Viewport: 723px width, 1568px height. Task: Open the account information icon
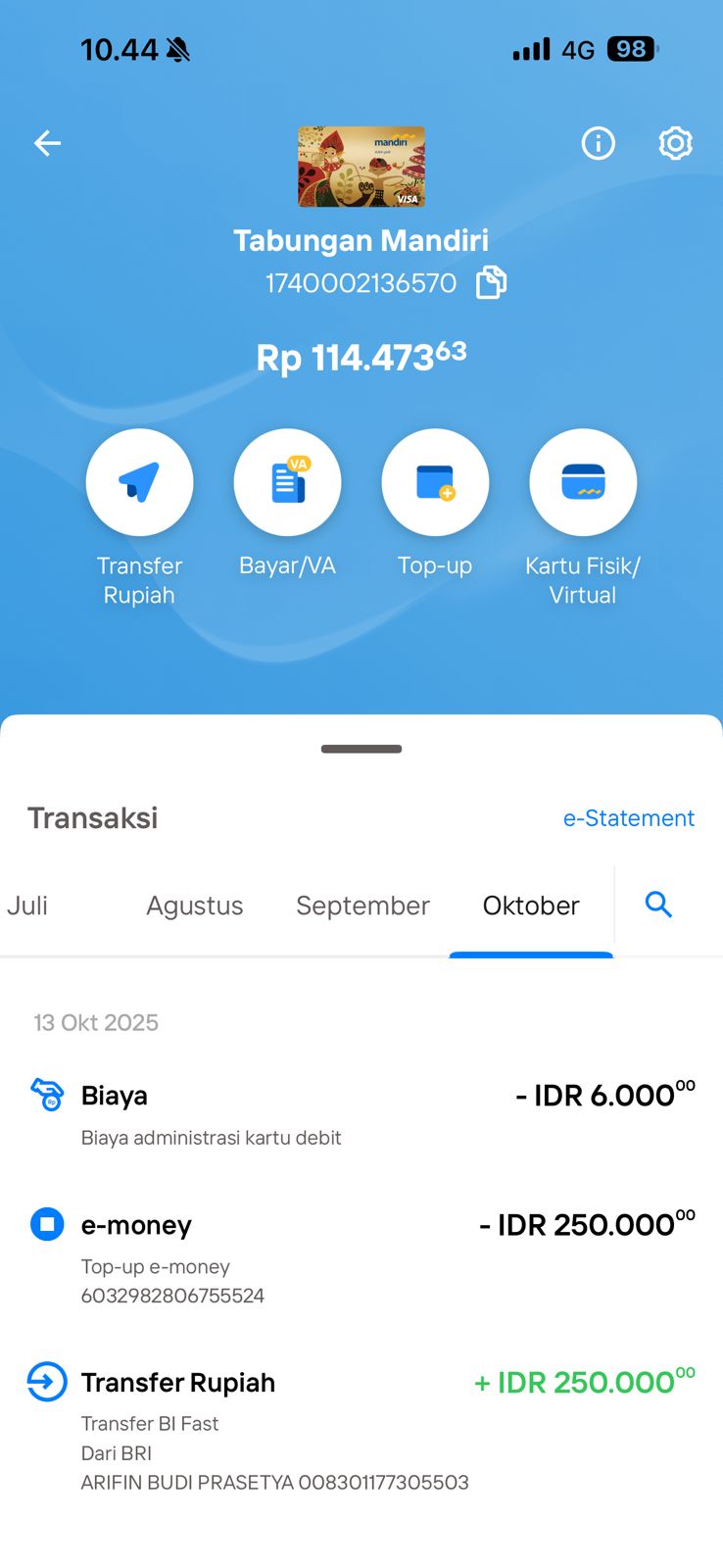click(x=598, y=144)
